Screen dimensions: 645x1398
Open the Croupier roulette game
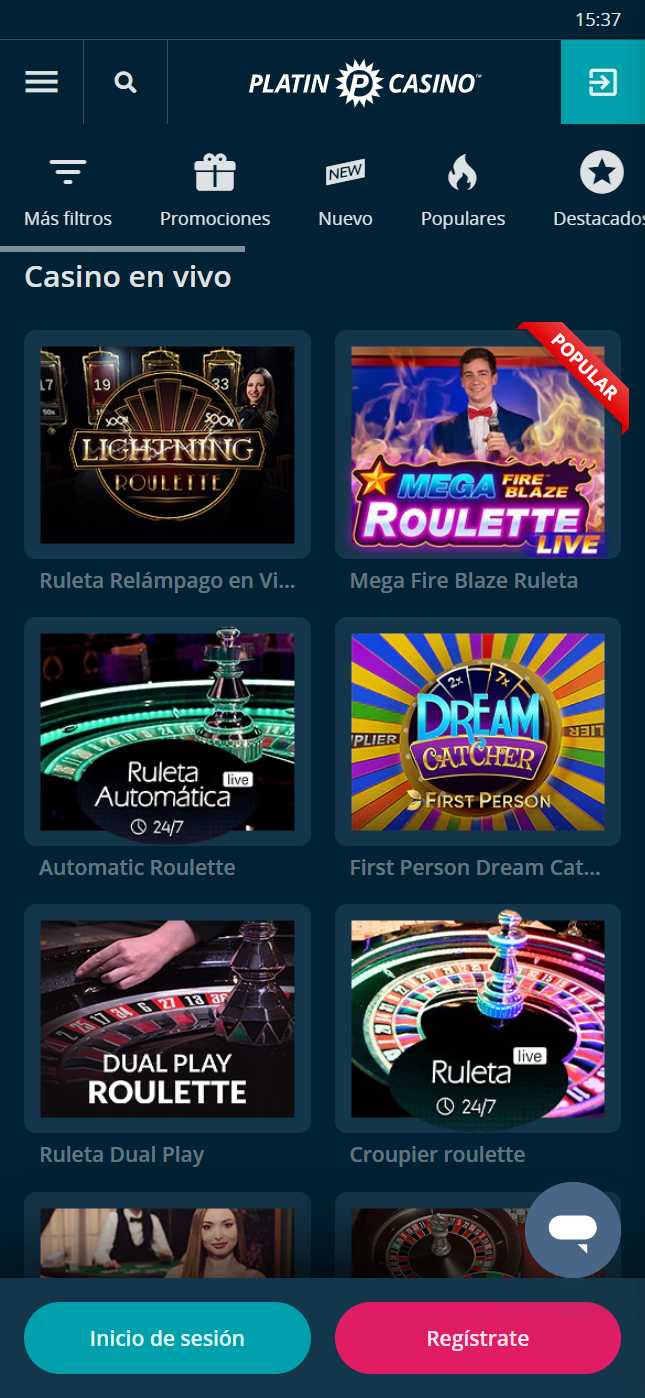point(477,1019)
